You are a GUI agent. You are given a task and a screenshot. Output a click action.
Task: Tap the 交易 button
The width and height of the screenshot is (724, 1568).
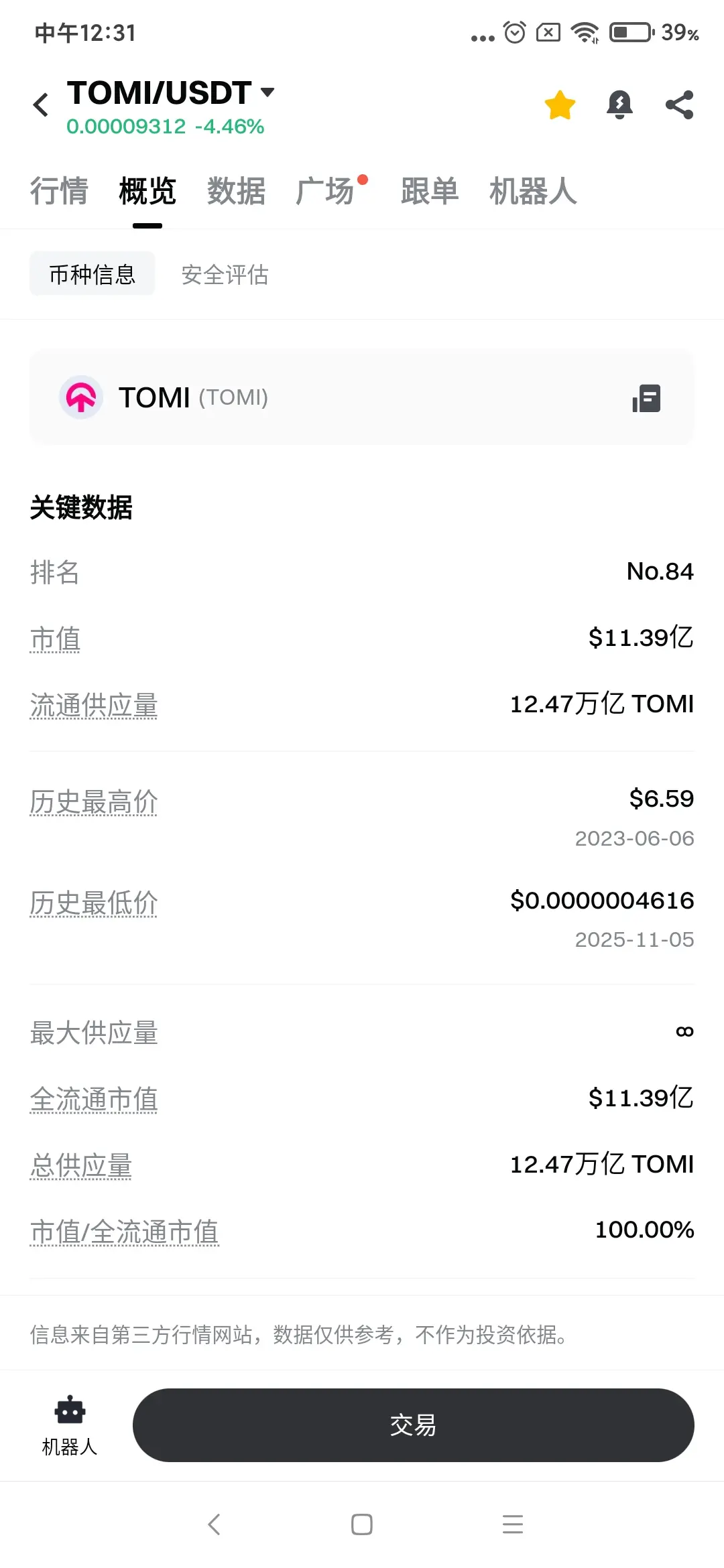pos(413,1425)
